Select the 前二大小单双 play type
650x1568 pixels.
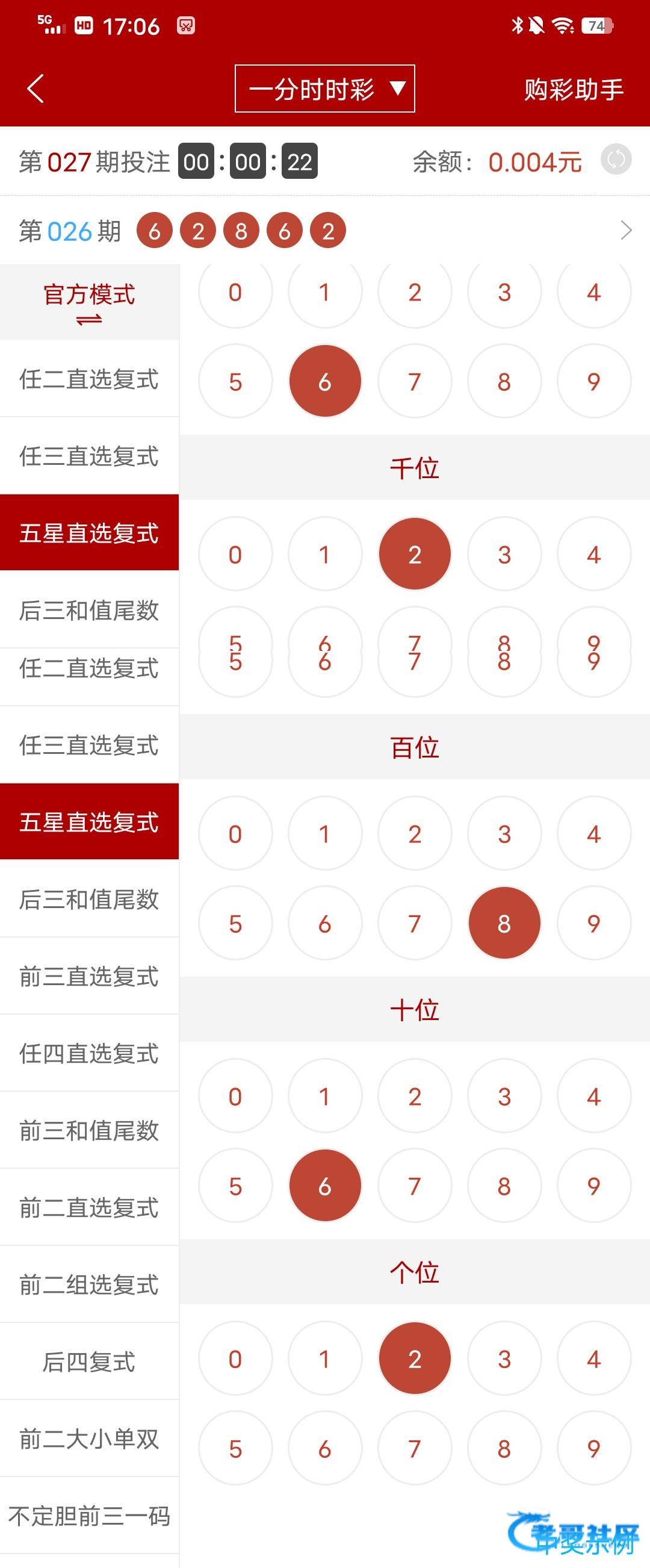(90, 1439)
